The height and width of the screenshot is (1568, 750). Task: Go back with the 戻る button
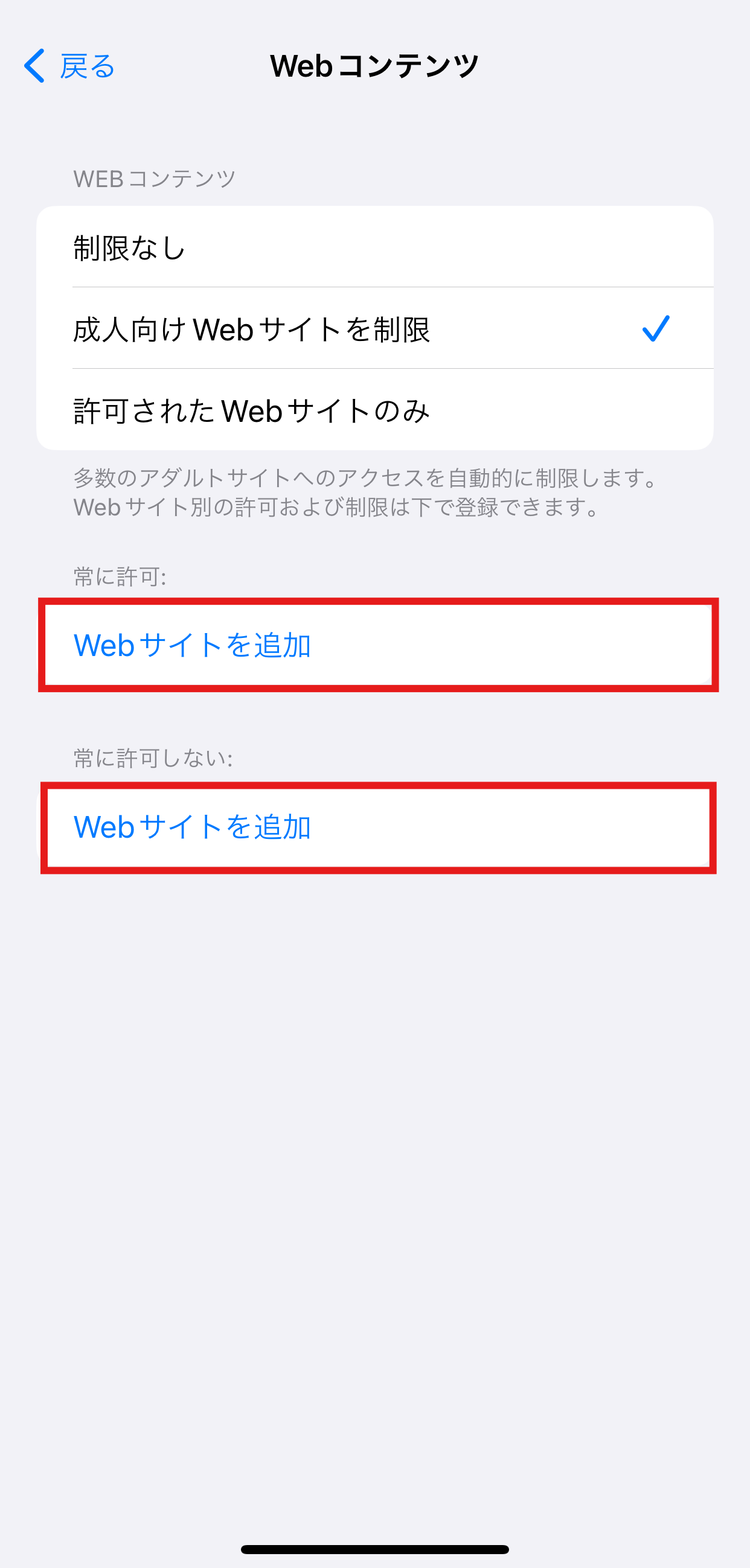[x=69, y=66]
